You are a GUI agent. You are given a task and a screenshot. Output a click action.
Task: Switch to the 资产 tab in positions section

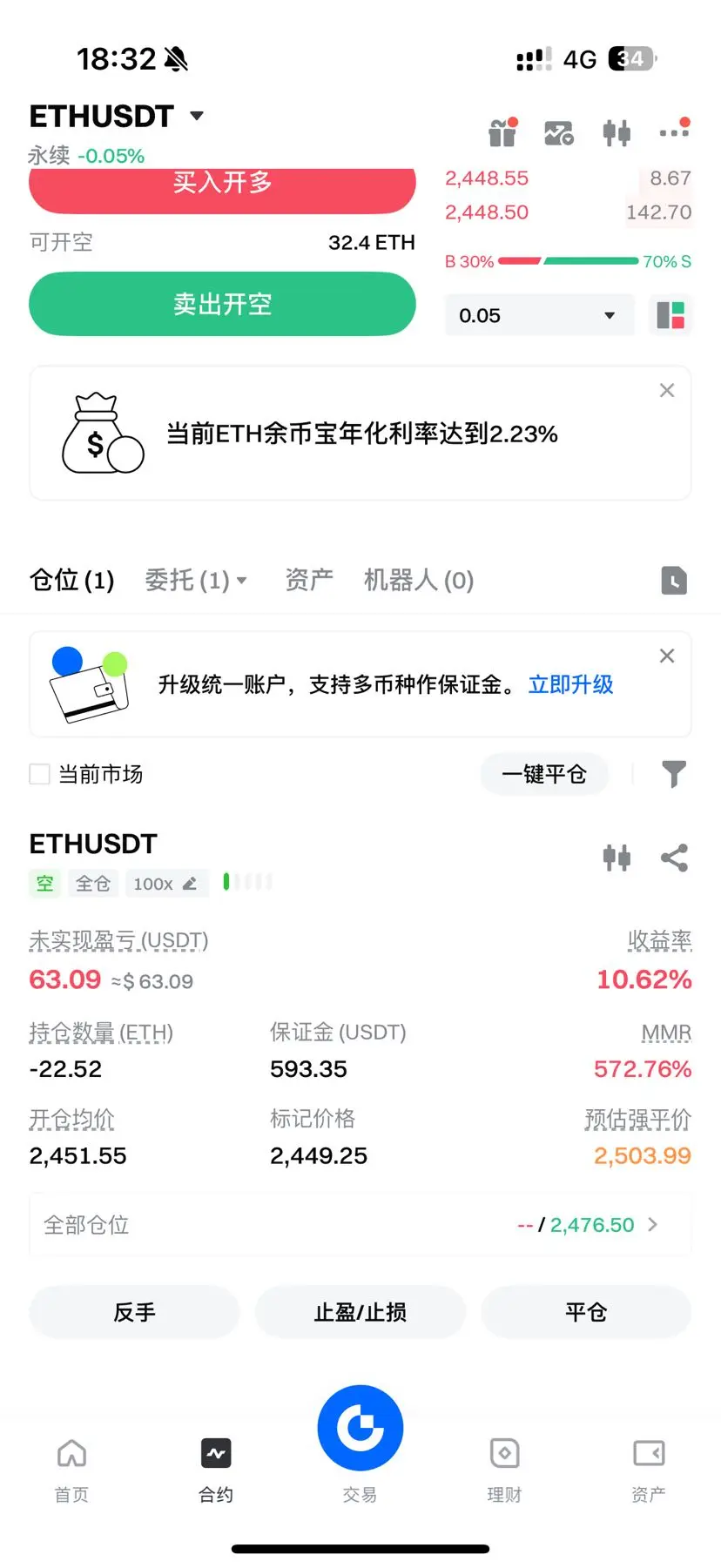pyautogui.click(x=309, y=580)
